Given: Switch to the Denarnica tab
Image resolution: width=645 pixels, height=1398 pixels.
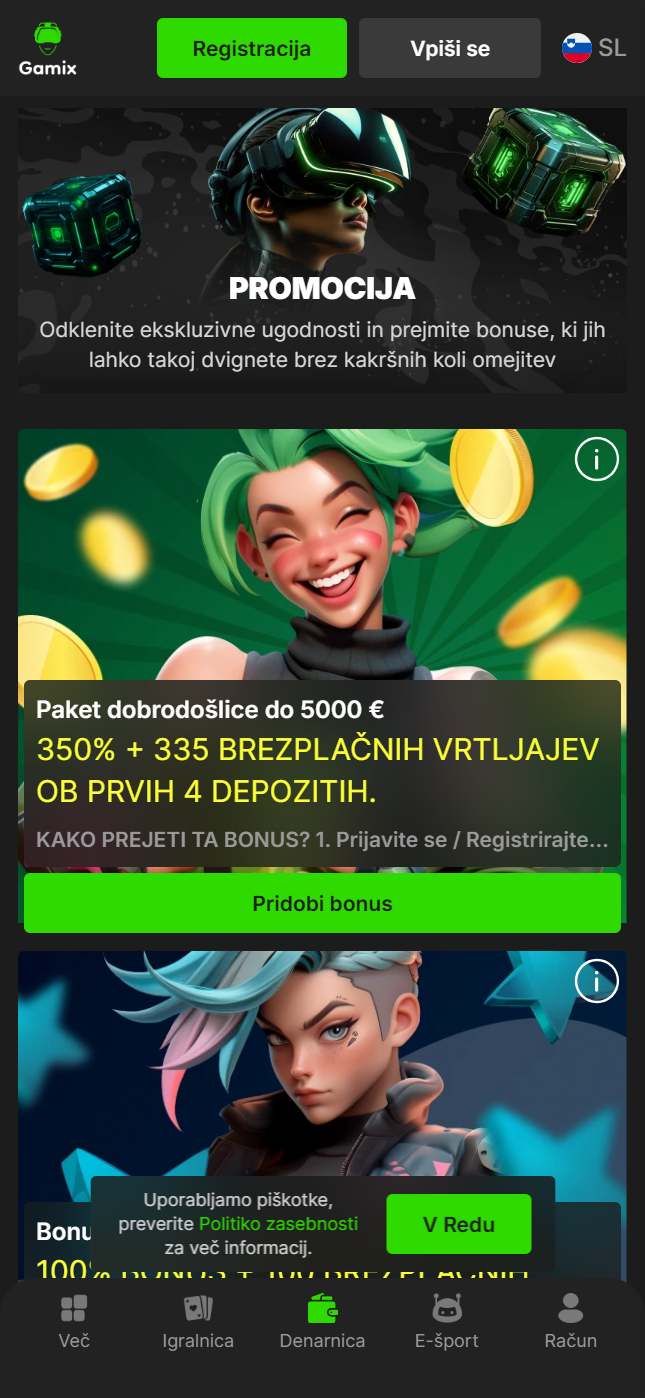Looking at the screenshot, I should pos(322,1322).
